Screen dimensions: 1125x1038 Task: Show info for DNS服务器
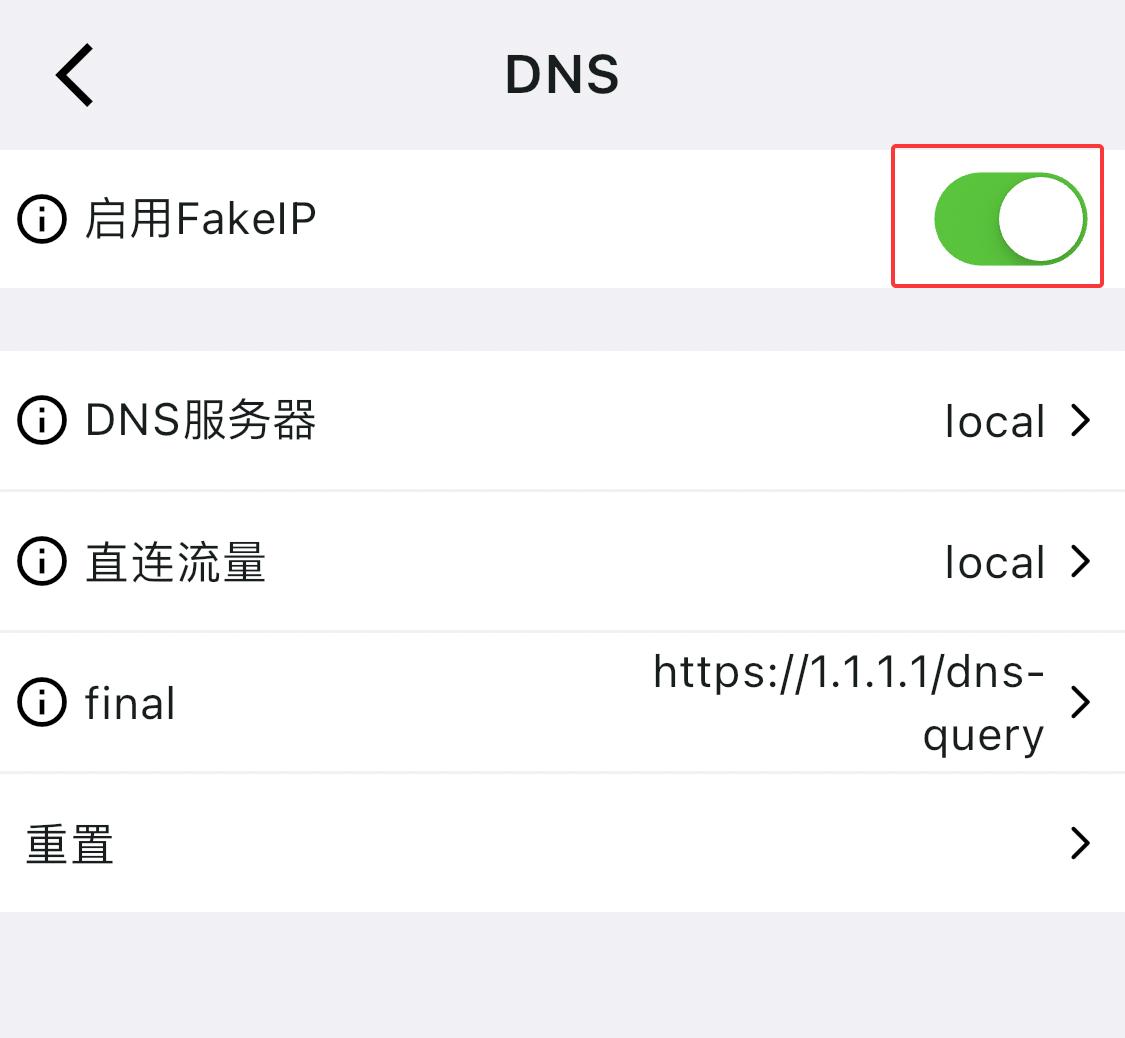pos(43,421)
